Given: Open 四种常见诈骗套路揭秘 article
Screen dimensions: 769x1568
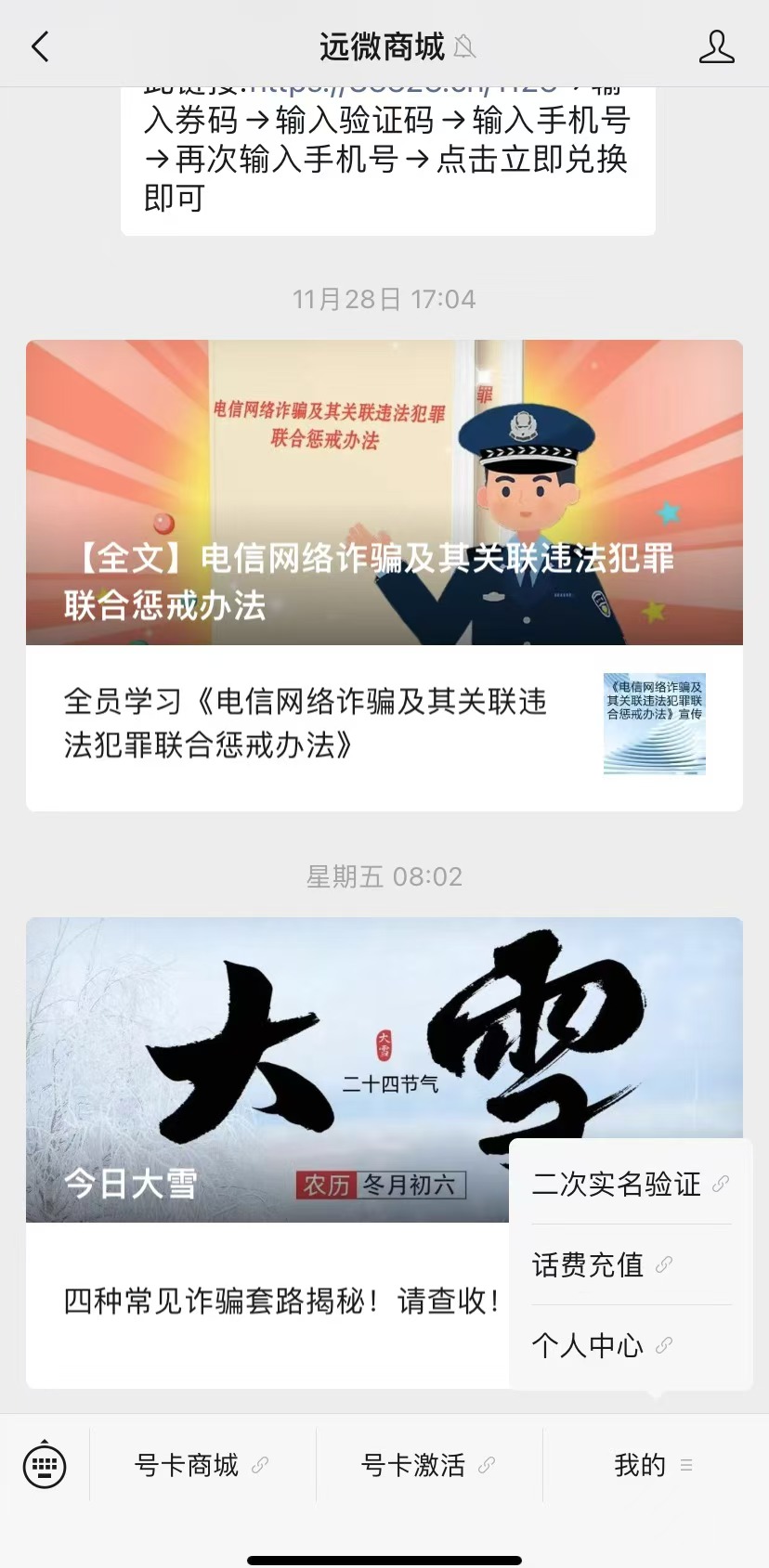Looking at the screenshot, I should click(279, 1301).
